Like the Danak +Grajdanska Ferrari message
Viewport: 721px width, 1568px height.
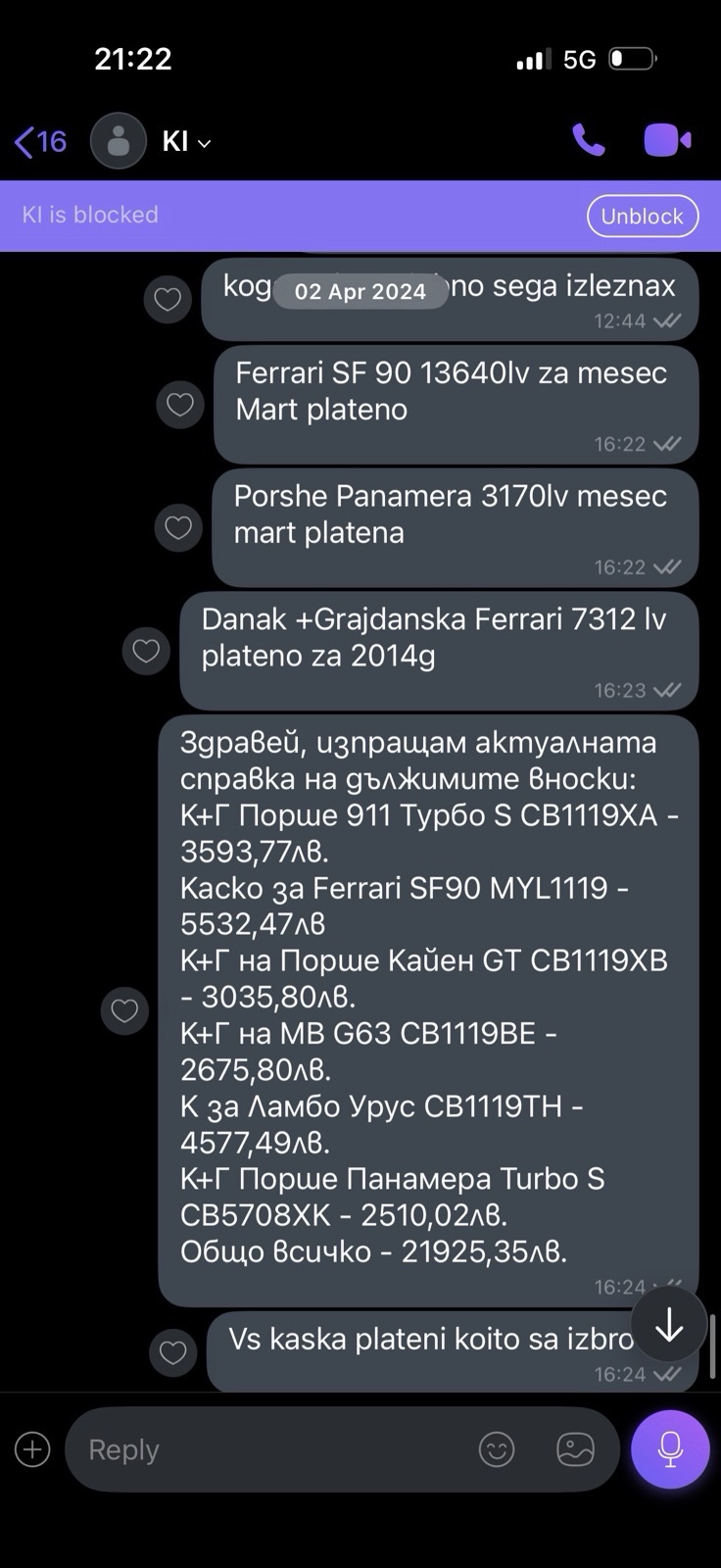146,651
